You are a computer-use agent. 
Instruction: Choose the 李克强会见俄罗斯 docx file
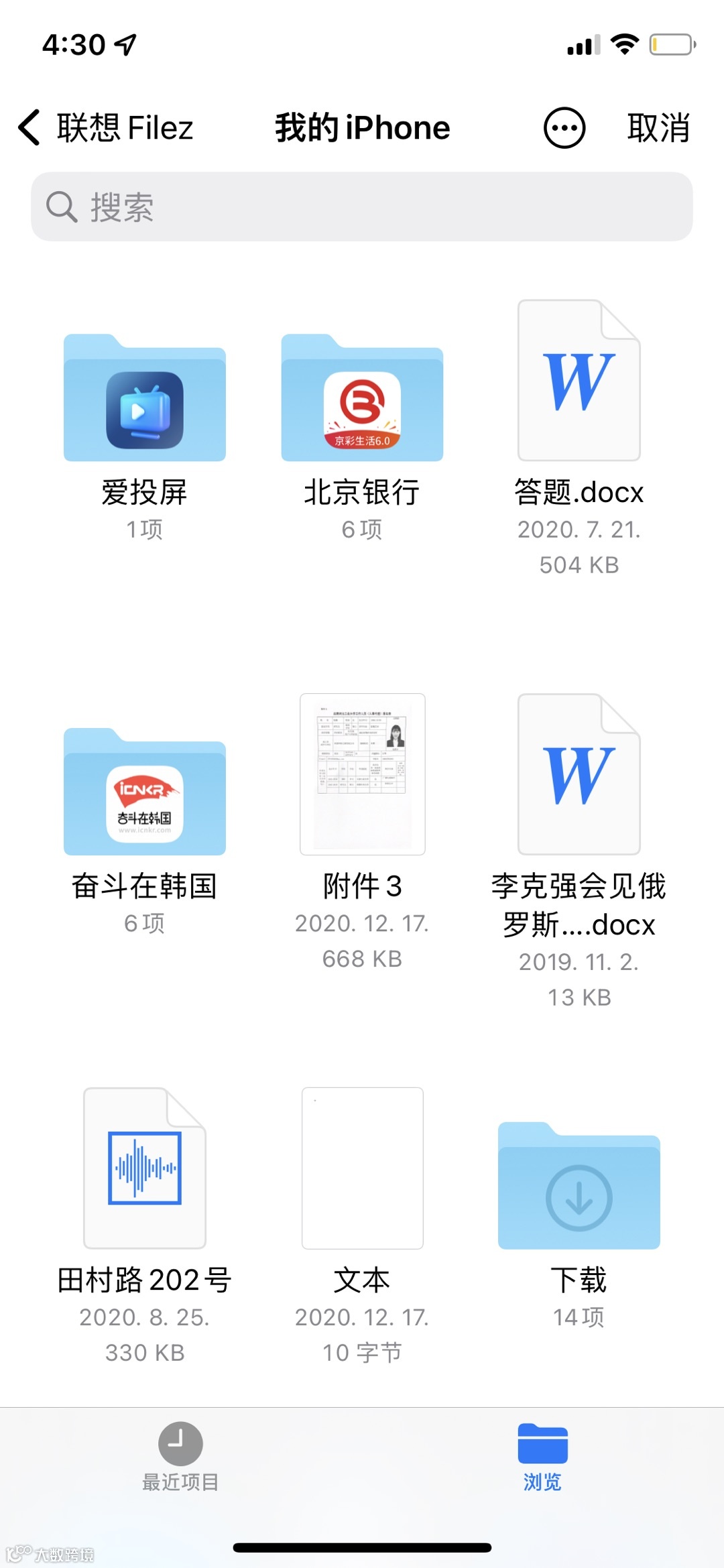point(579,775)
